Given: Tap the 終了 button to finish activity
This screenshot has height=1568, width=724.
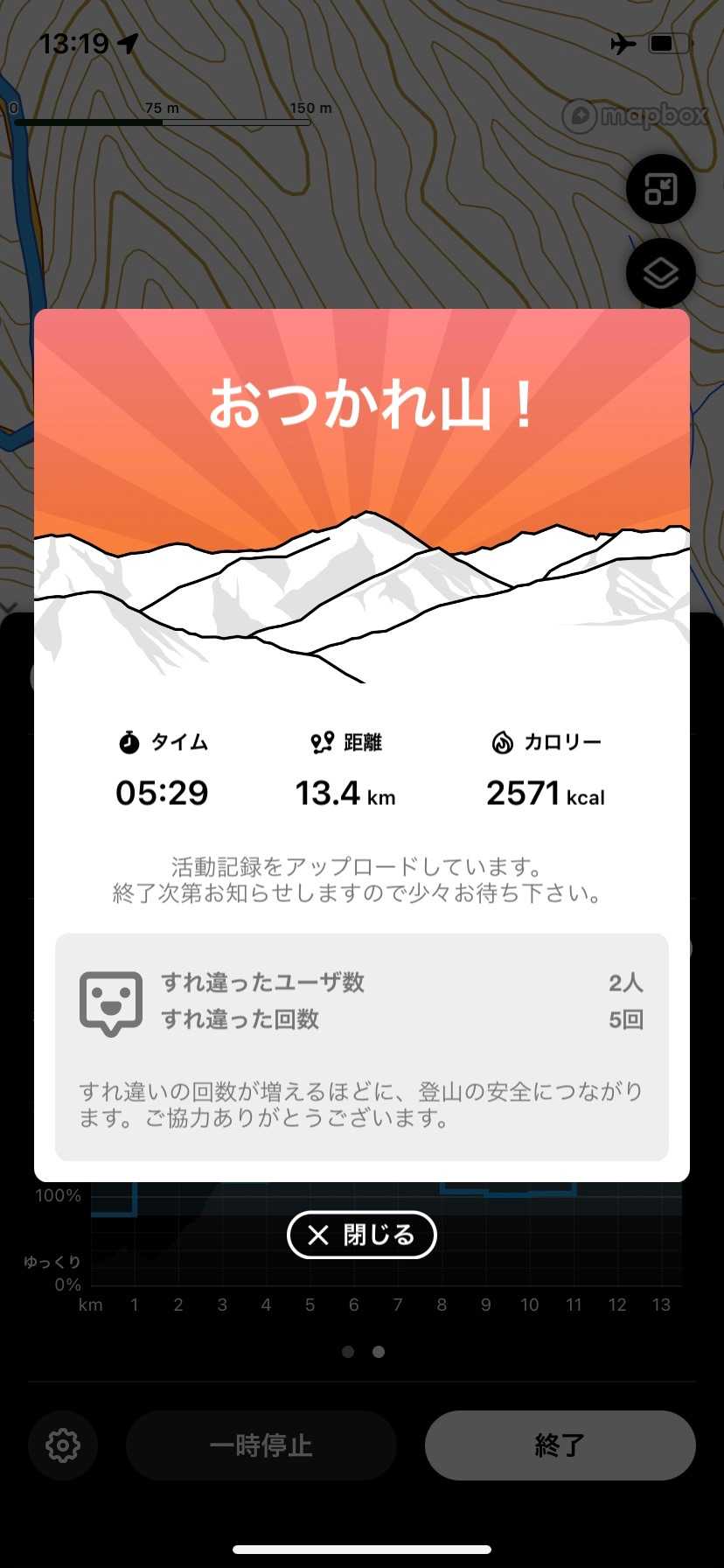Looking at the screenshot, I should click(560, 1445).
